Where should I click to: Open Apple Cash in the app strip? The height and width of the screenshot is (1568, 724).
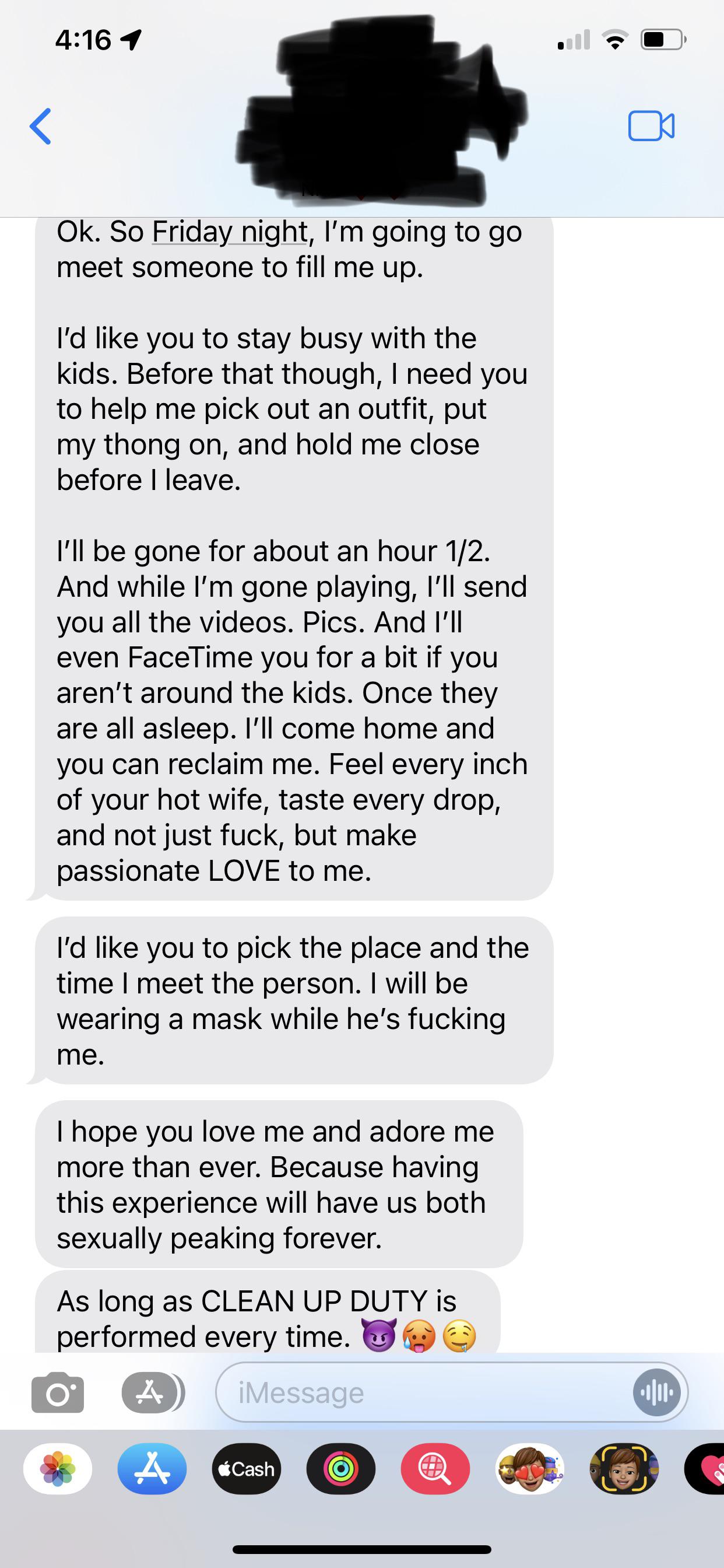247,1469
